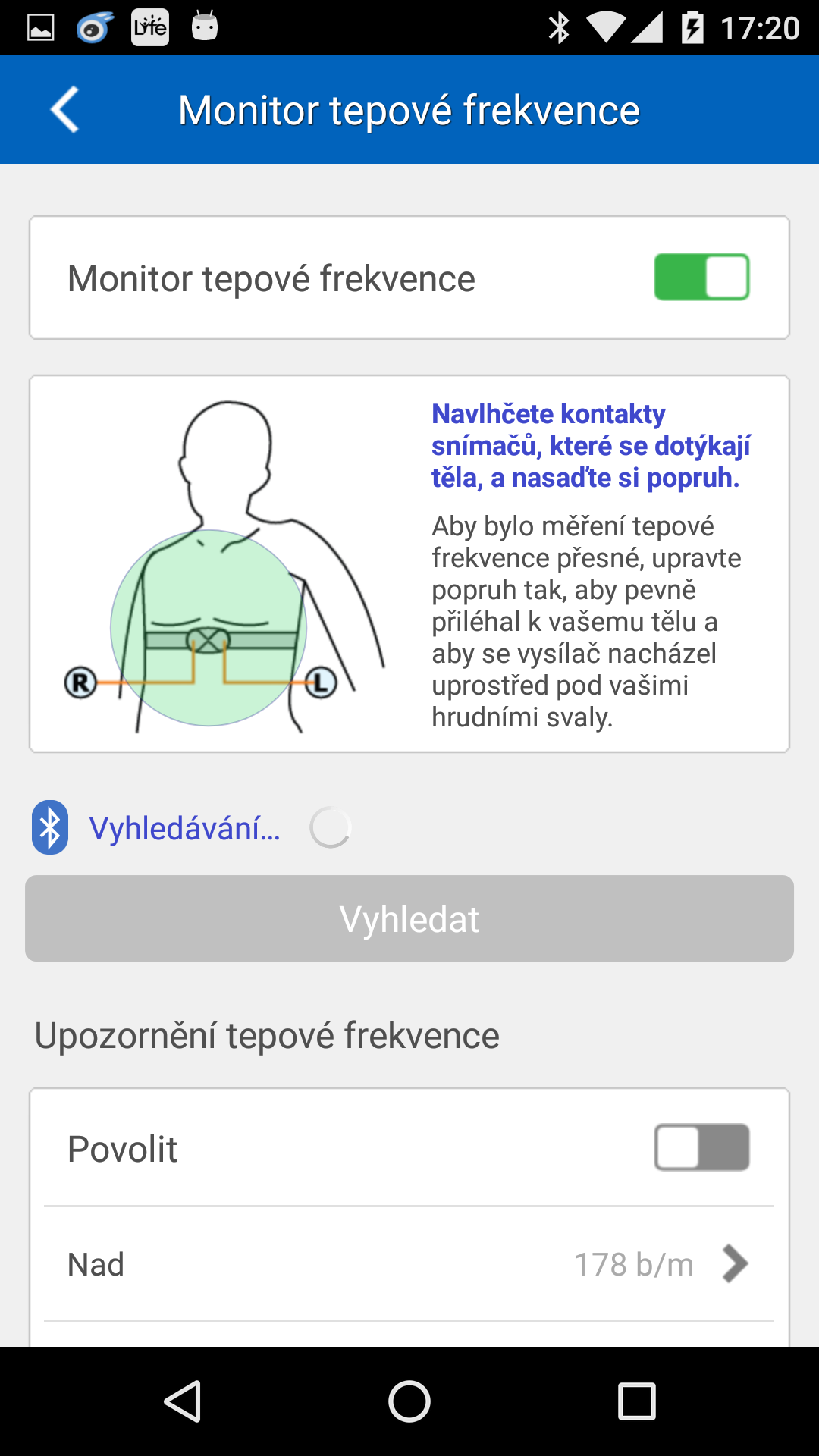Open the Nad 178 b/m setting
This screenshot has width=819, height=1456.
point(409,1264)
